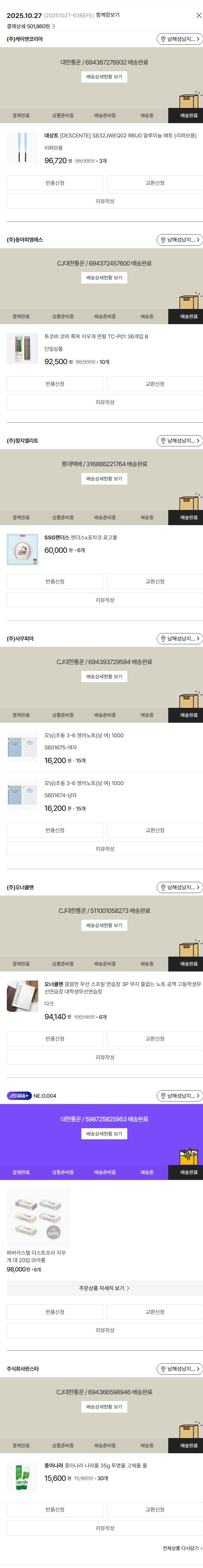This screenshot has width=203, height=1568.
Task: Request exchange for (주)사무피아 order
Action: point(155,830)
